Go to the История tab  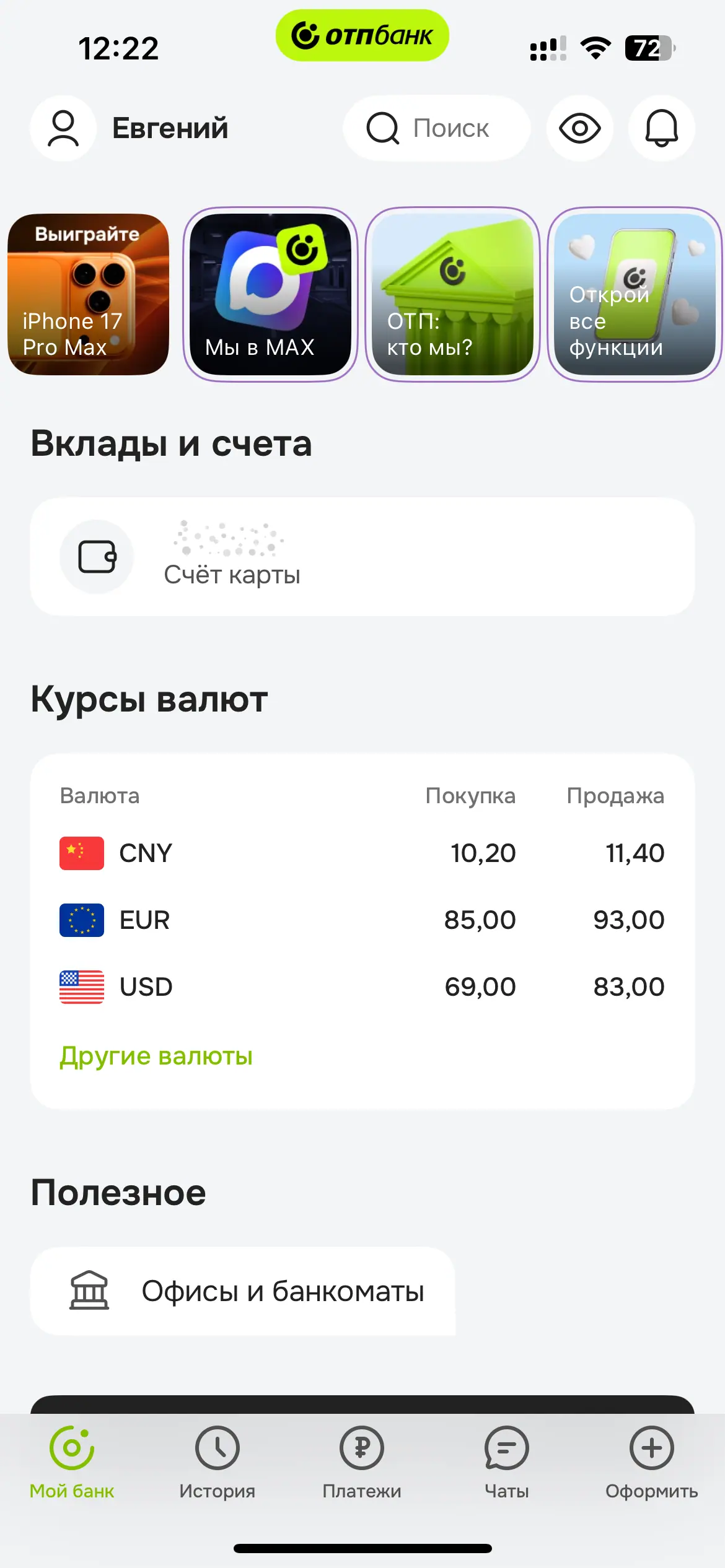[217, 1463]
